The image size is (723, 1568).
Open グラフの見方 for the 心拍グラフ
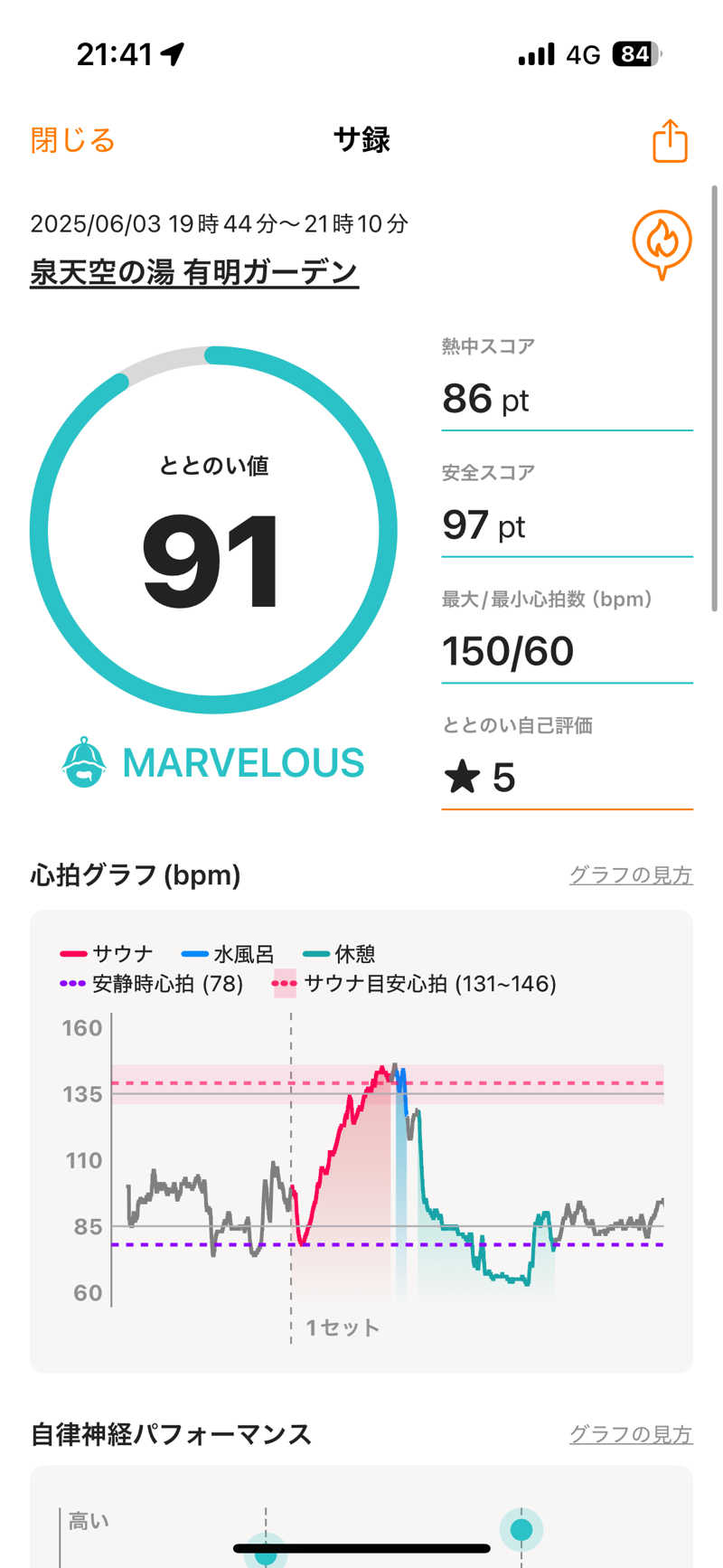tap(630, 874)
